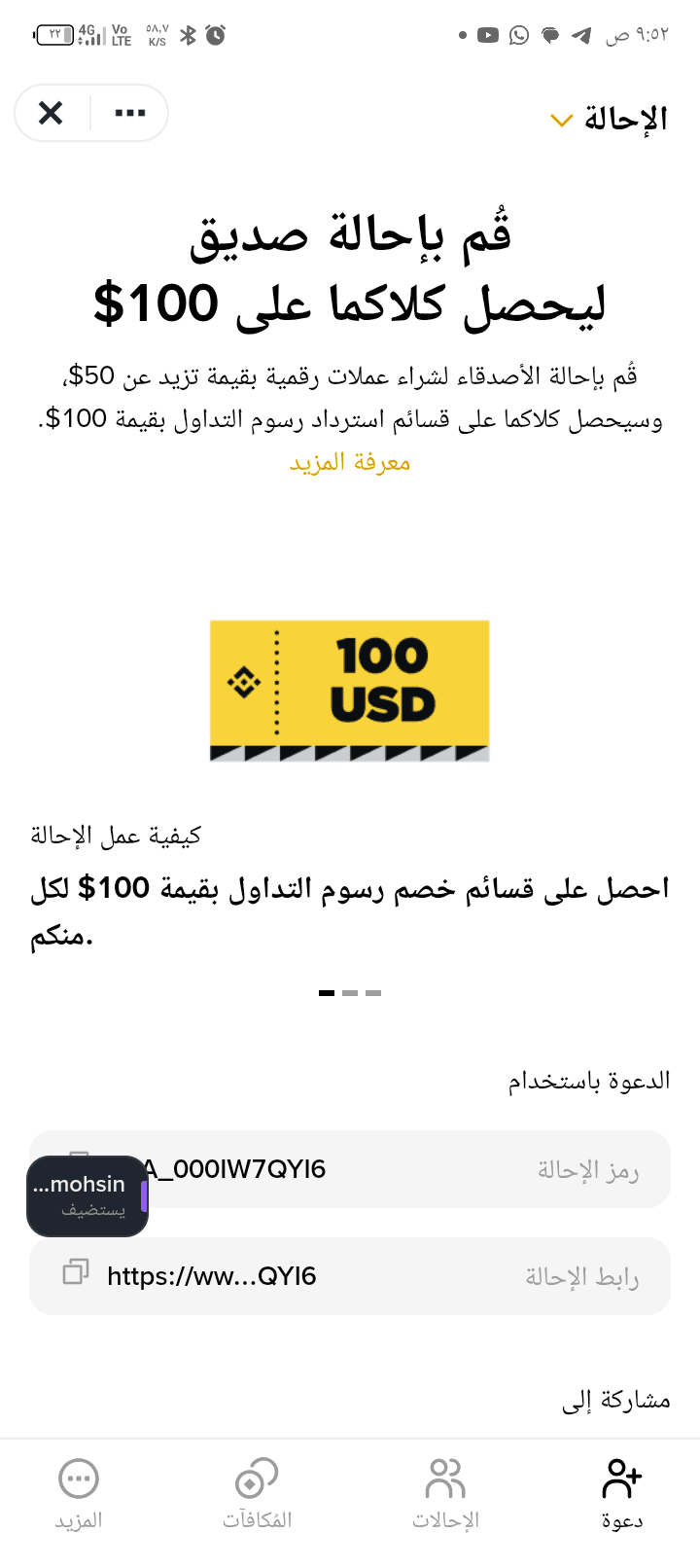Open the 100 USD voucher banner
Viewport: 700px width, 1568px height.
tap(350, 690)
